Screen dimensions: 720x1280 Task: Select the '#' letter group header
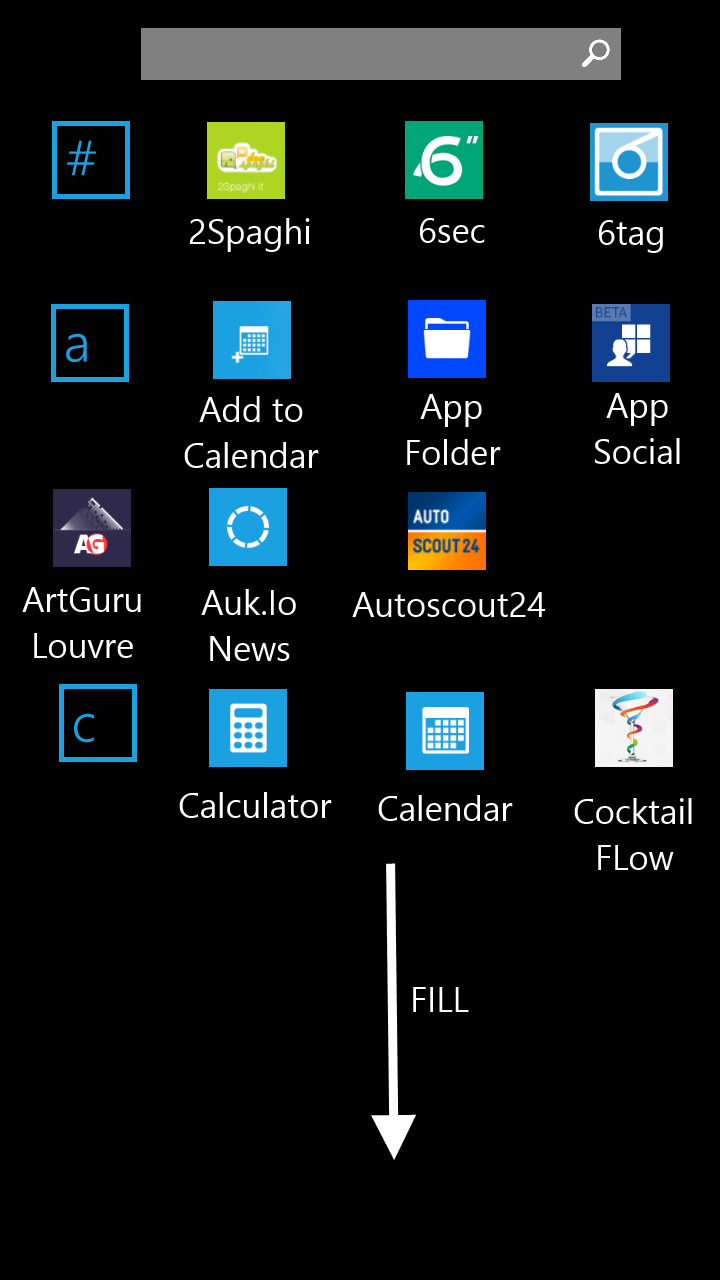(90, 160)
